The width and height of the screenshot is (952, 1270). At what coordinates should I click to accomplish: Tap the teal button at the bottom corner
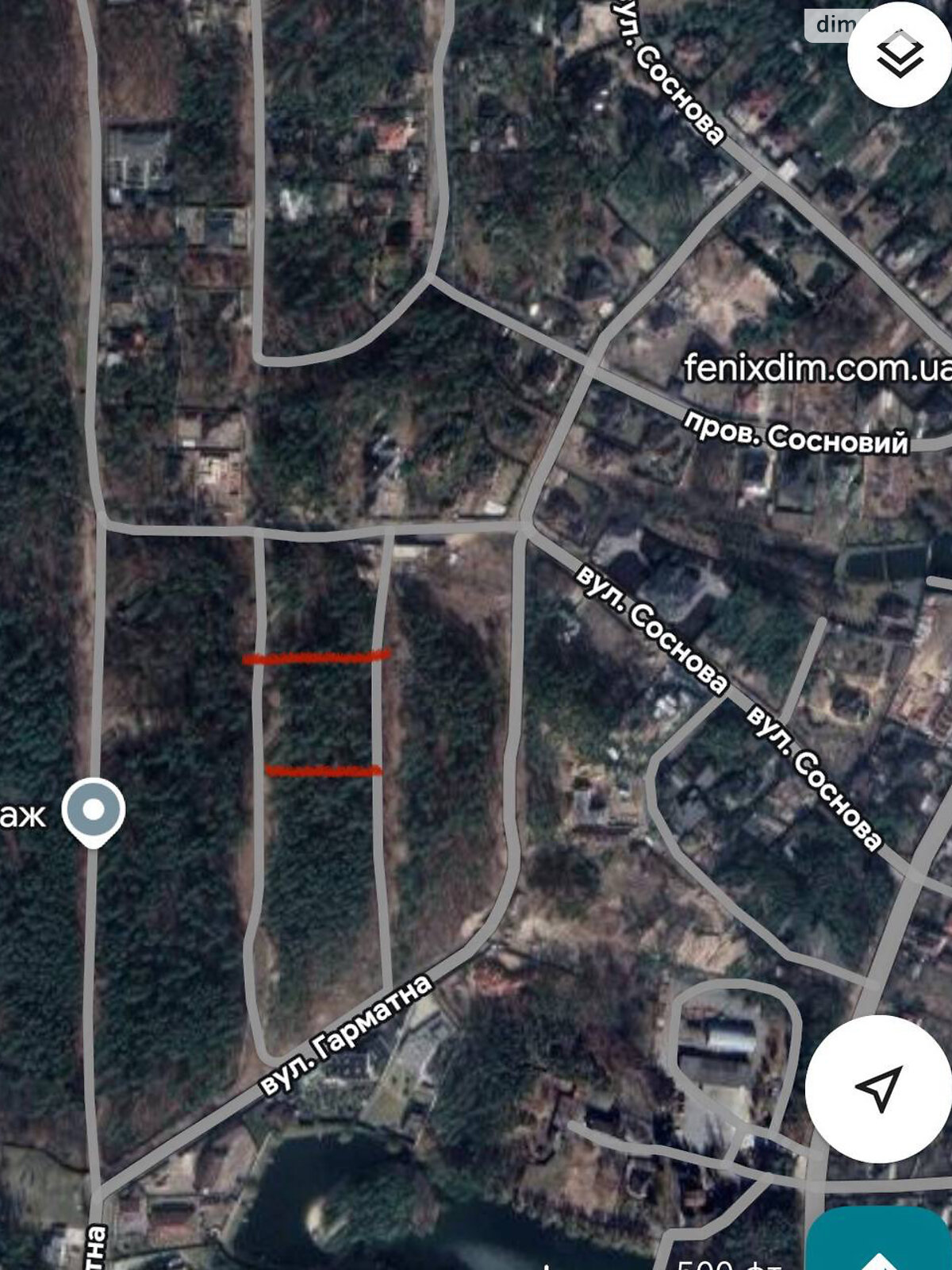point(879,1241)
